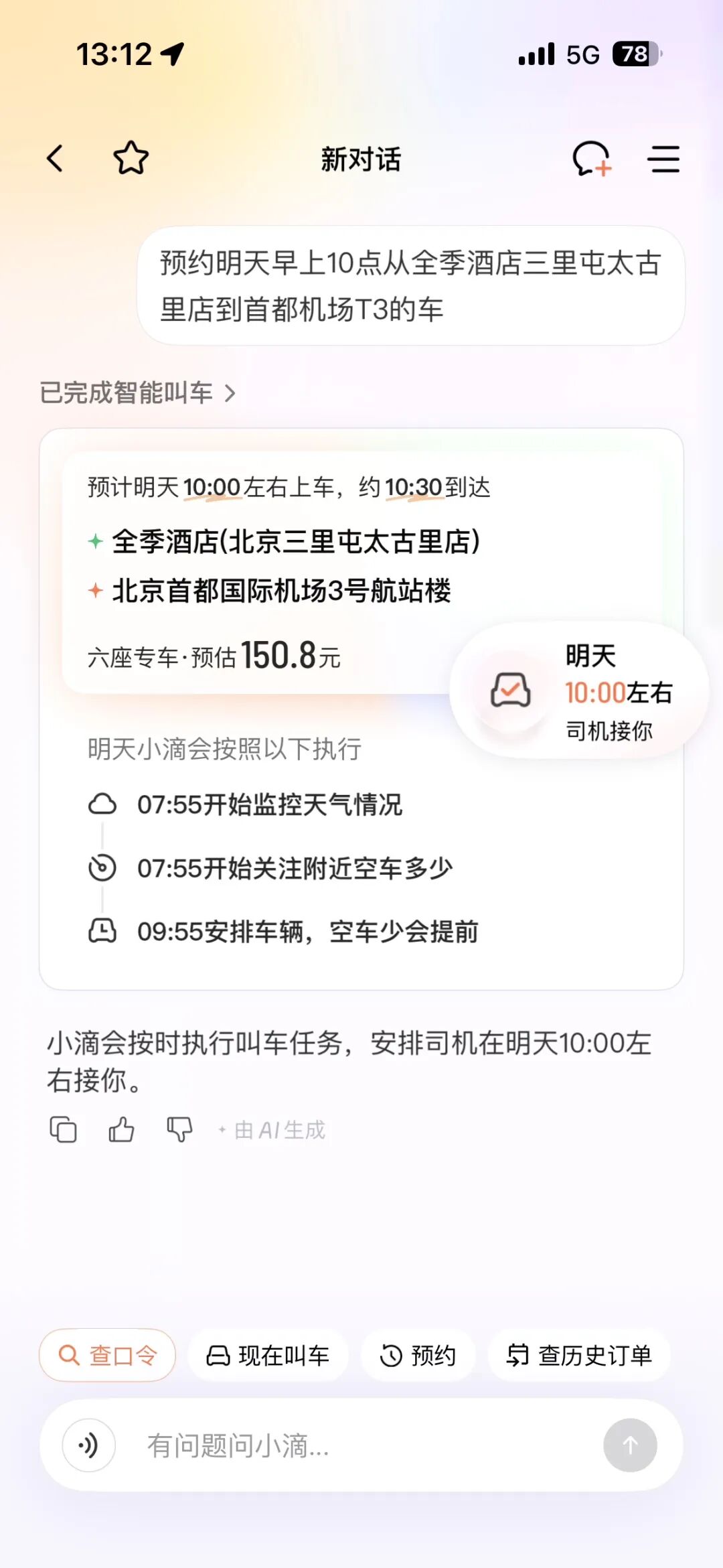Image resolution: width=723 pixels, height=1568 pixels.
Task: Send the message with the arrow button
Action: 630,1445
